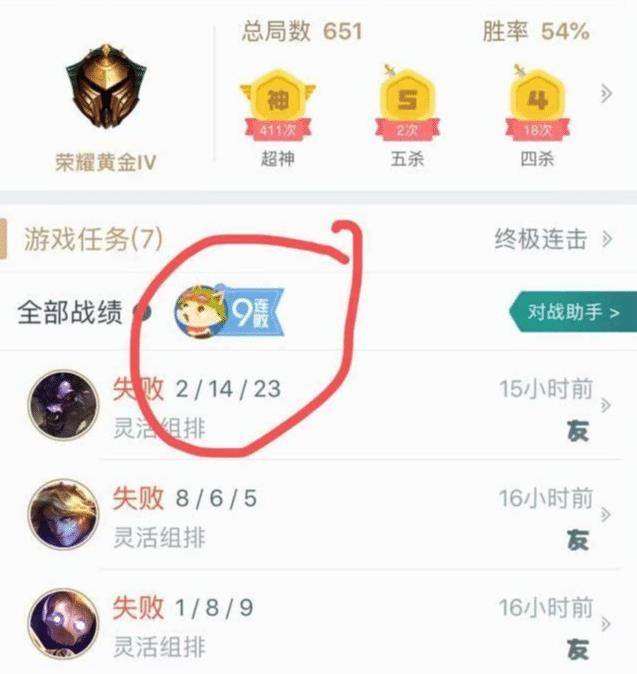Open the 游戏任务(7) section
Screen dimensions: 637x674
point(92,239)
